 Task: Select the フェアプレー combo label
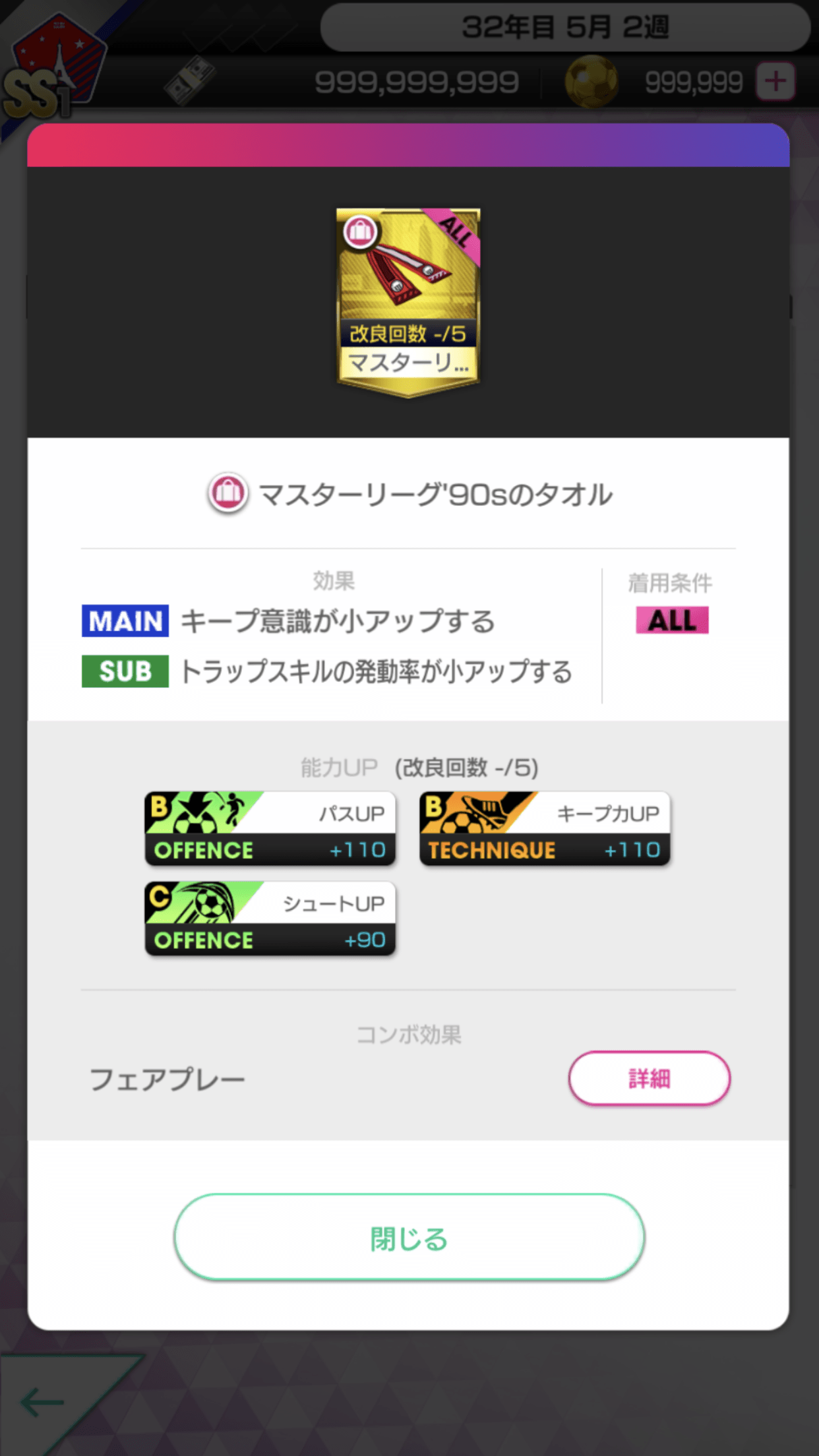(x=168, y=1079)
